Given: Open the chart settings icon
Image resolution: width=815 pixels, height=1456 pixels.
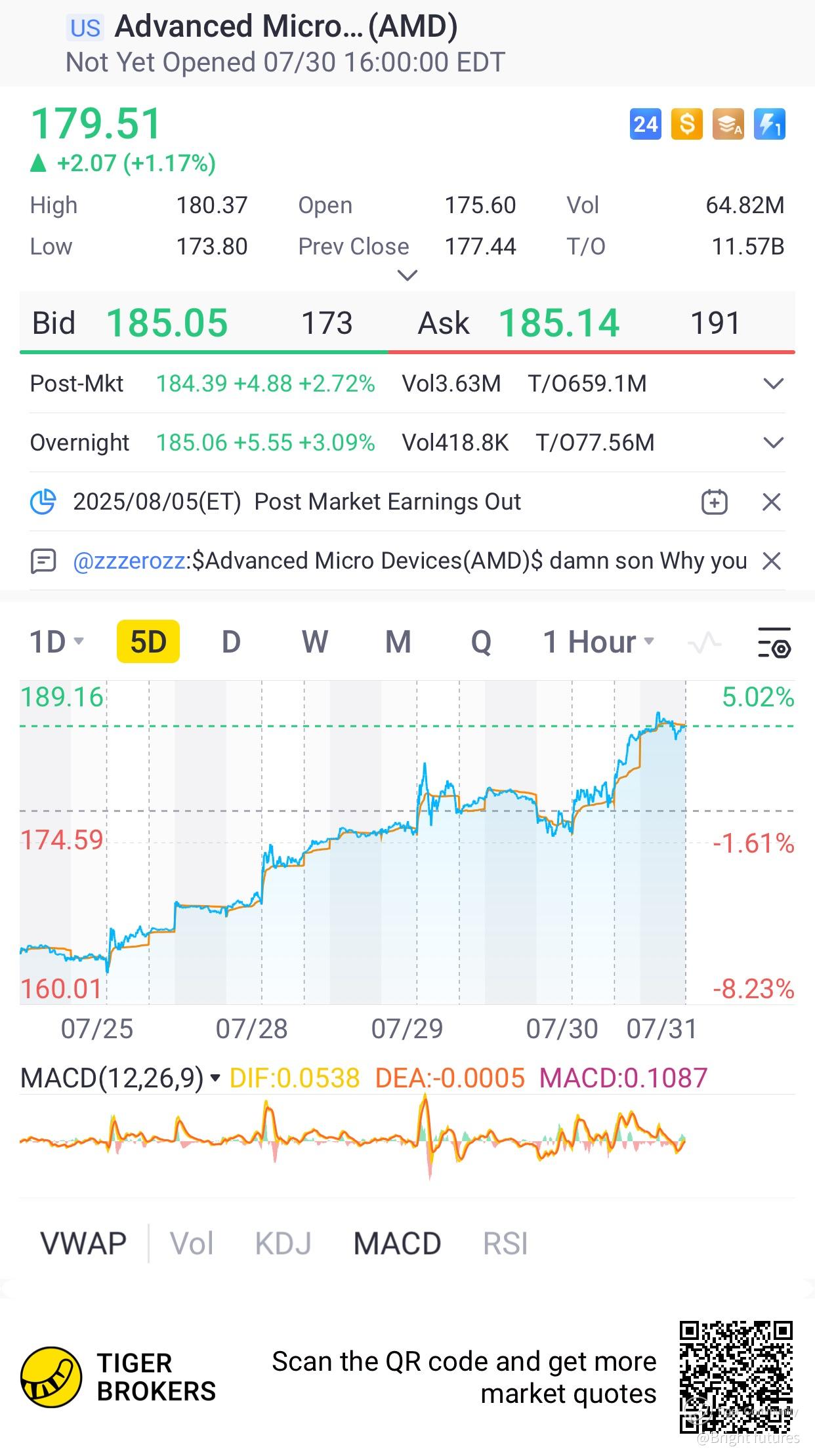Looking at the screenshot, I should tap(774, 642).
